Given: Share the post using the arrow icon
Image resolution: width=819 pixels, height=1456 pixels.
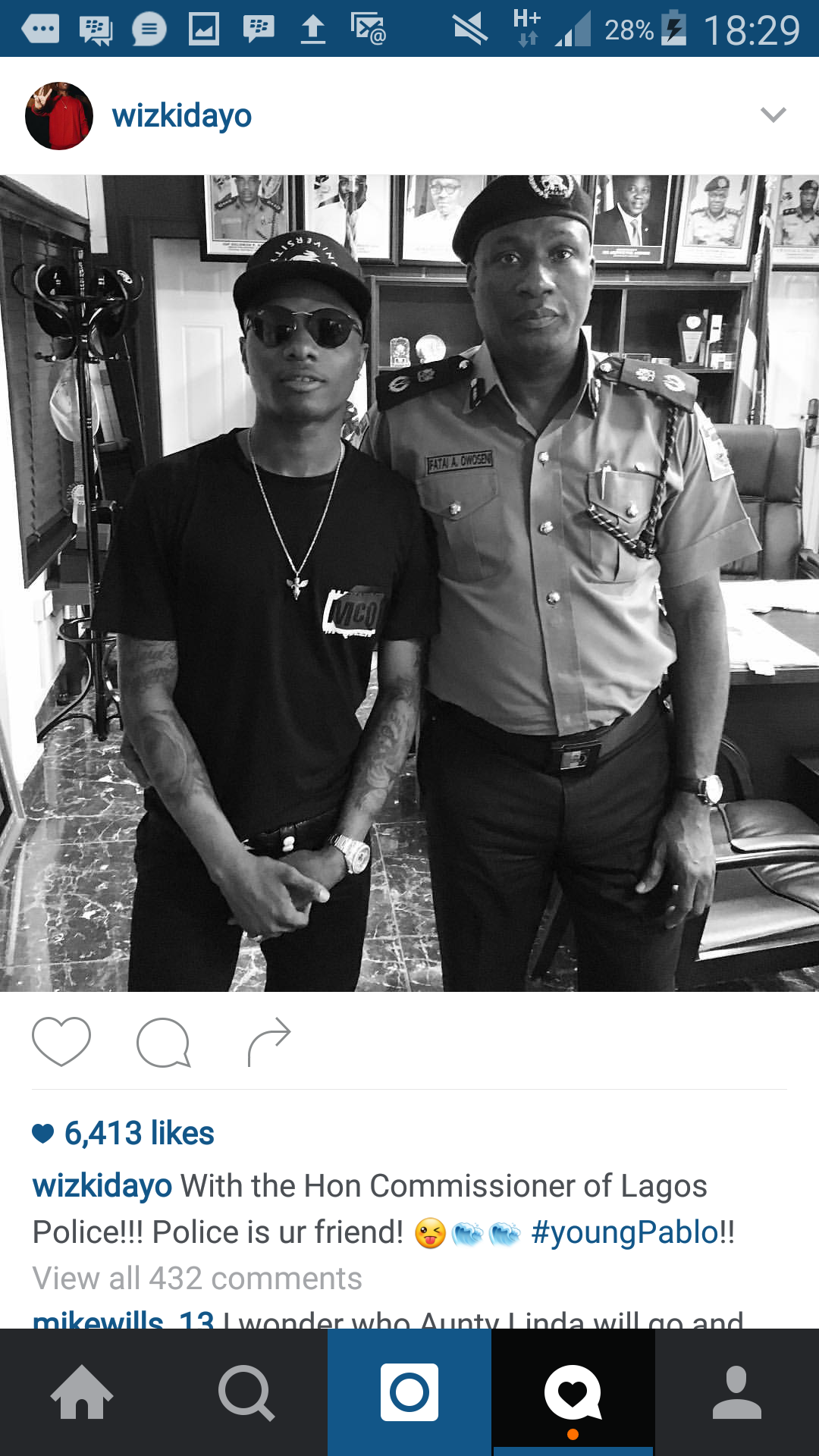Looking at the screenshot, I should coord(269,1042).
